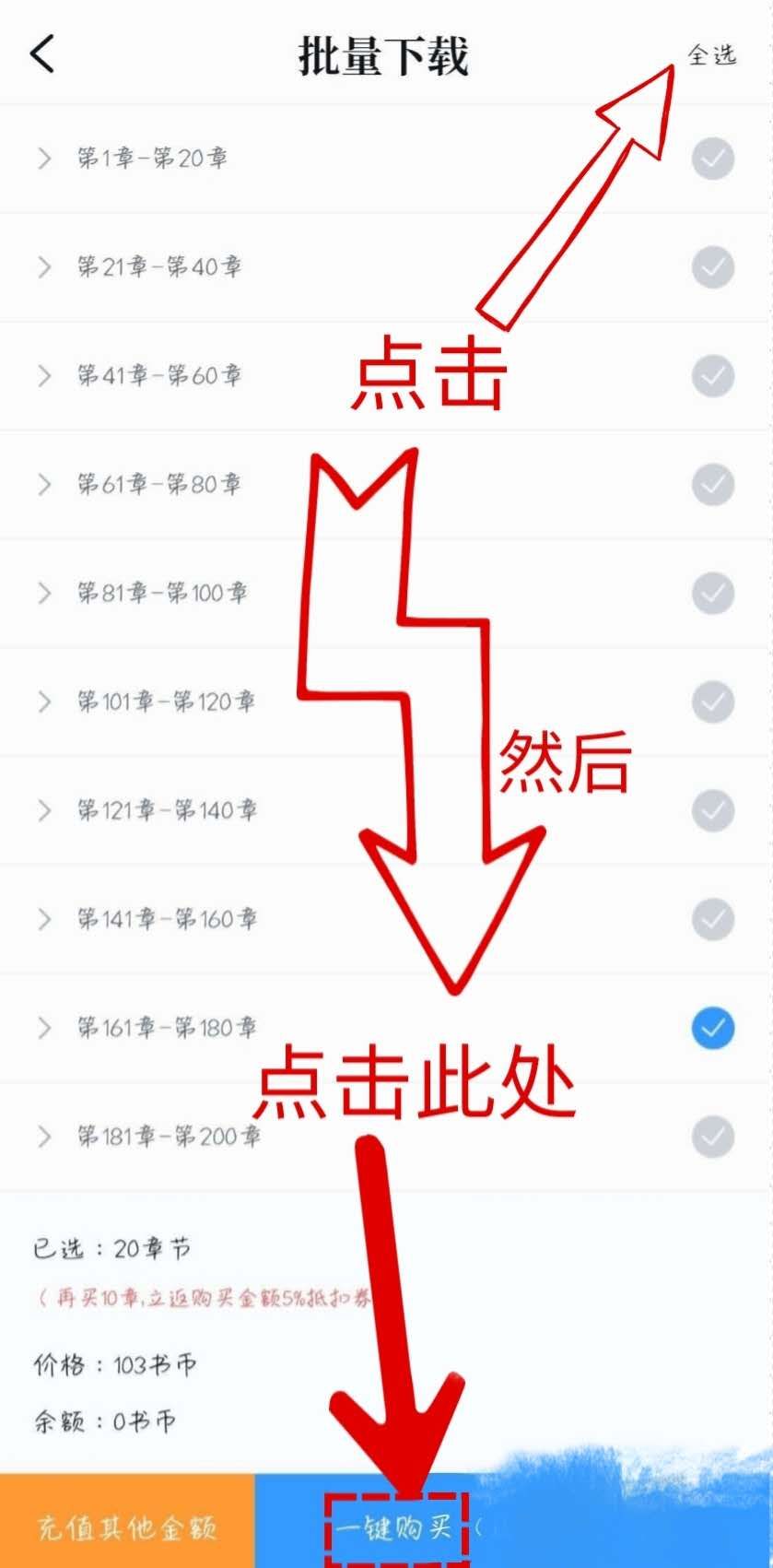Select the 第81章-第100章 checkbox
This screenshot has height=1568, width=773.
point(713,593)
